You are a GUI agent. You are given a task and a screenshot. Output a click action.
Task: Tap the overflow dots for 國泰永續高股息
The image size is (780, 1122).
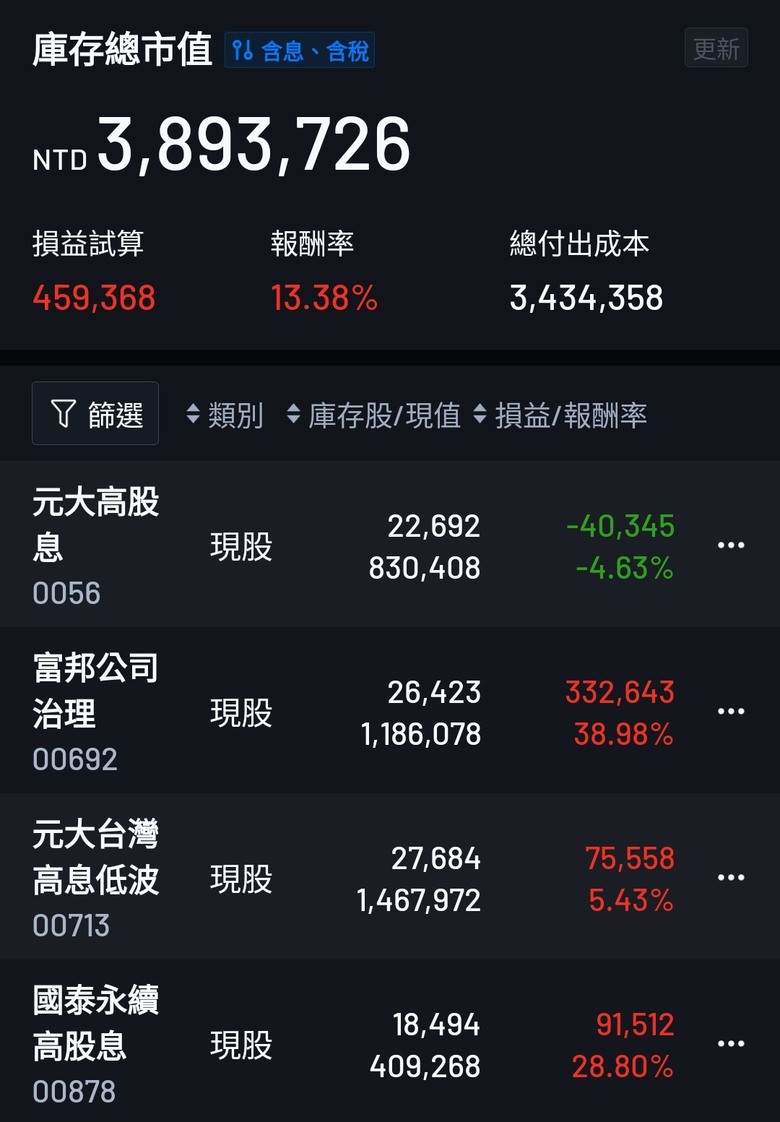(731, 1044)
